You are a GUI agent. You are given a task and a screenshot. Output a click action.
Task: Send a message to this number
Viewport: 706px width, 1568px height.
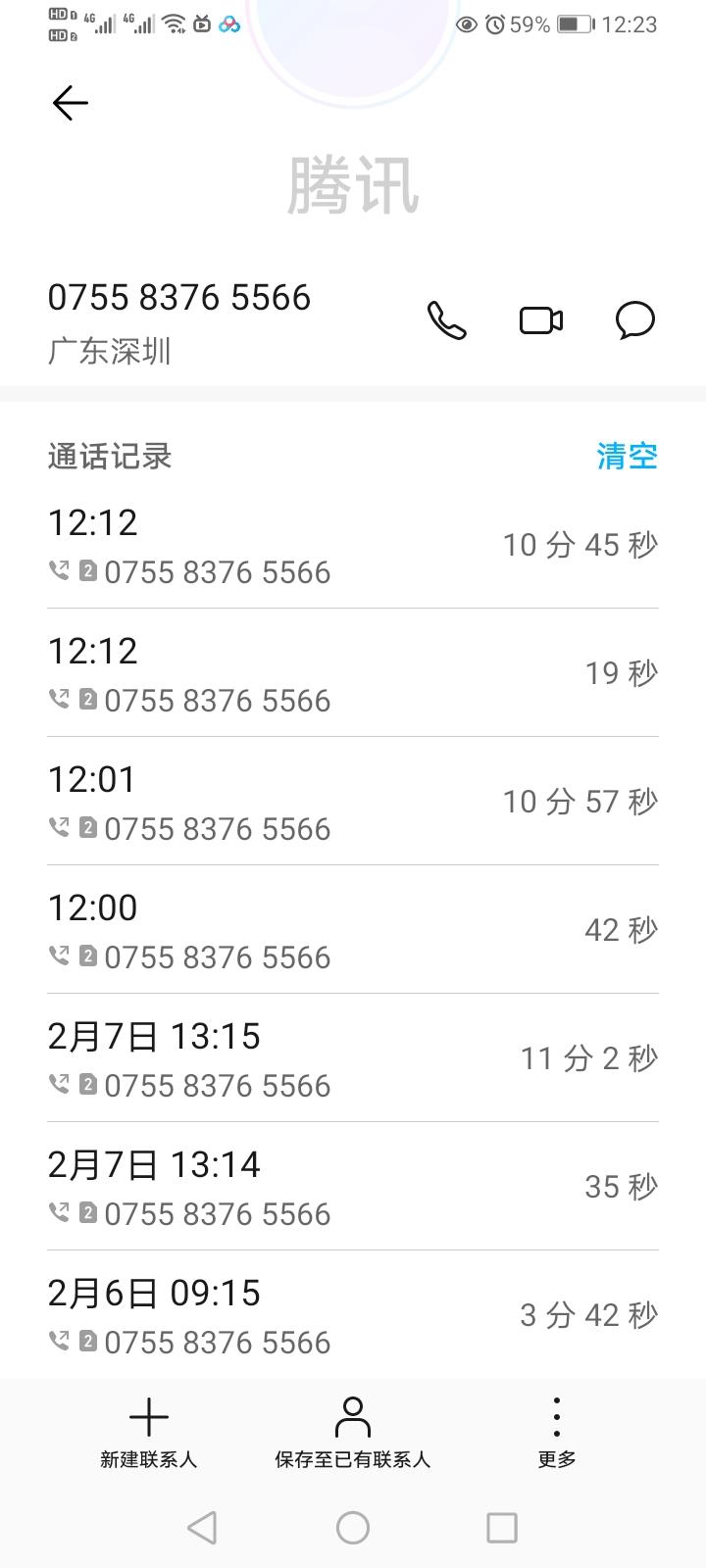point(634,320)
